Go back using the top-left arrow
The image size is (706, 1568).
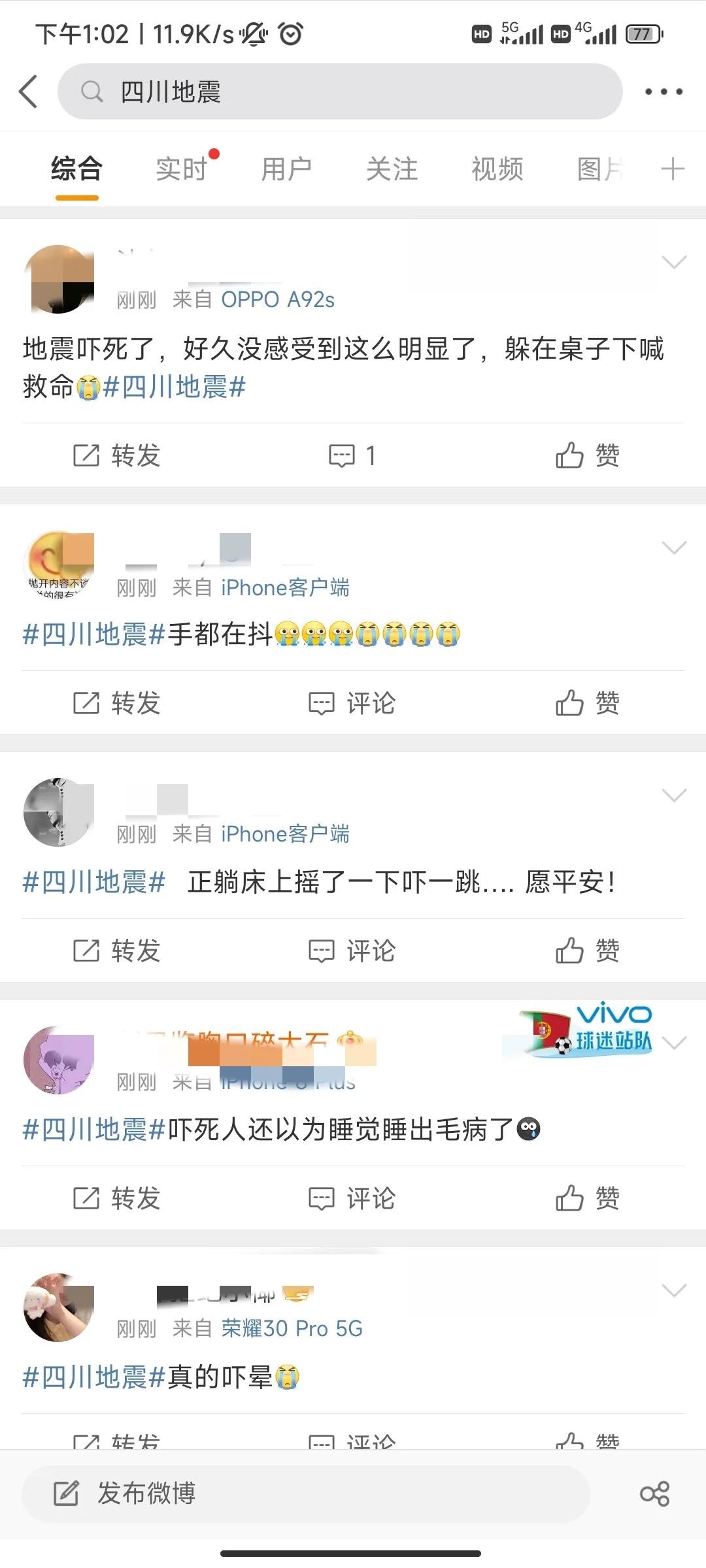click(29, 91)
